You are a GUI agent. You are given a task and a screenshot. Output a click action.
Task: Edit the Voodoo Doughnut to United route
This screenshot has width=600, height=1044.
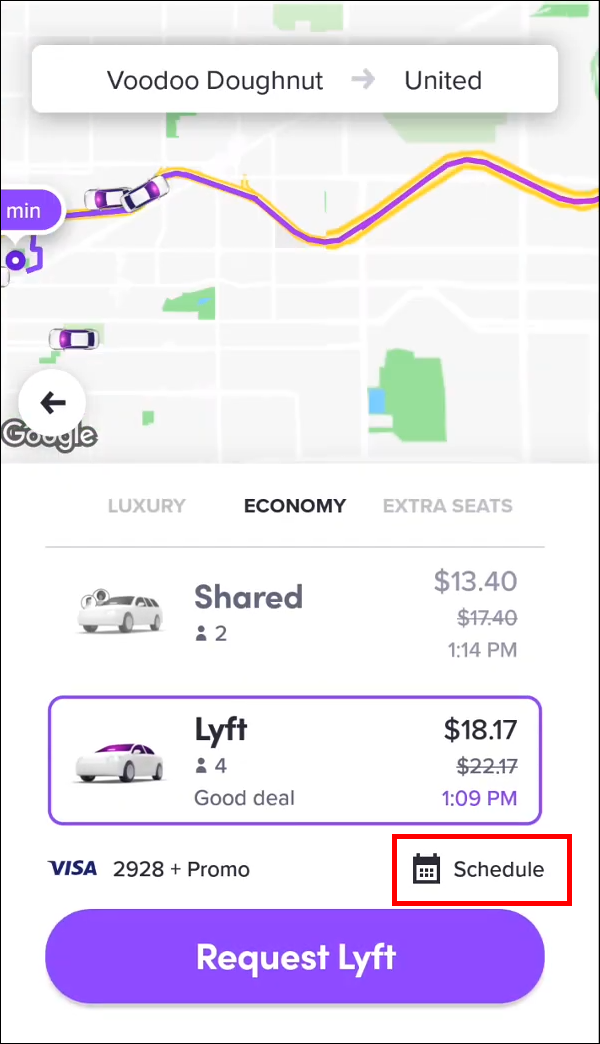click(294, 81)
